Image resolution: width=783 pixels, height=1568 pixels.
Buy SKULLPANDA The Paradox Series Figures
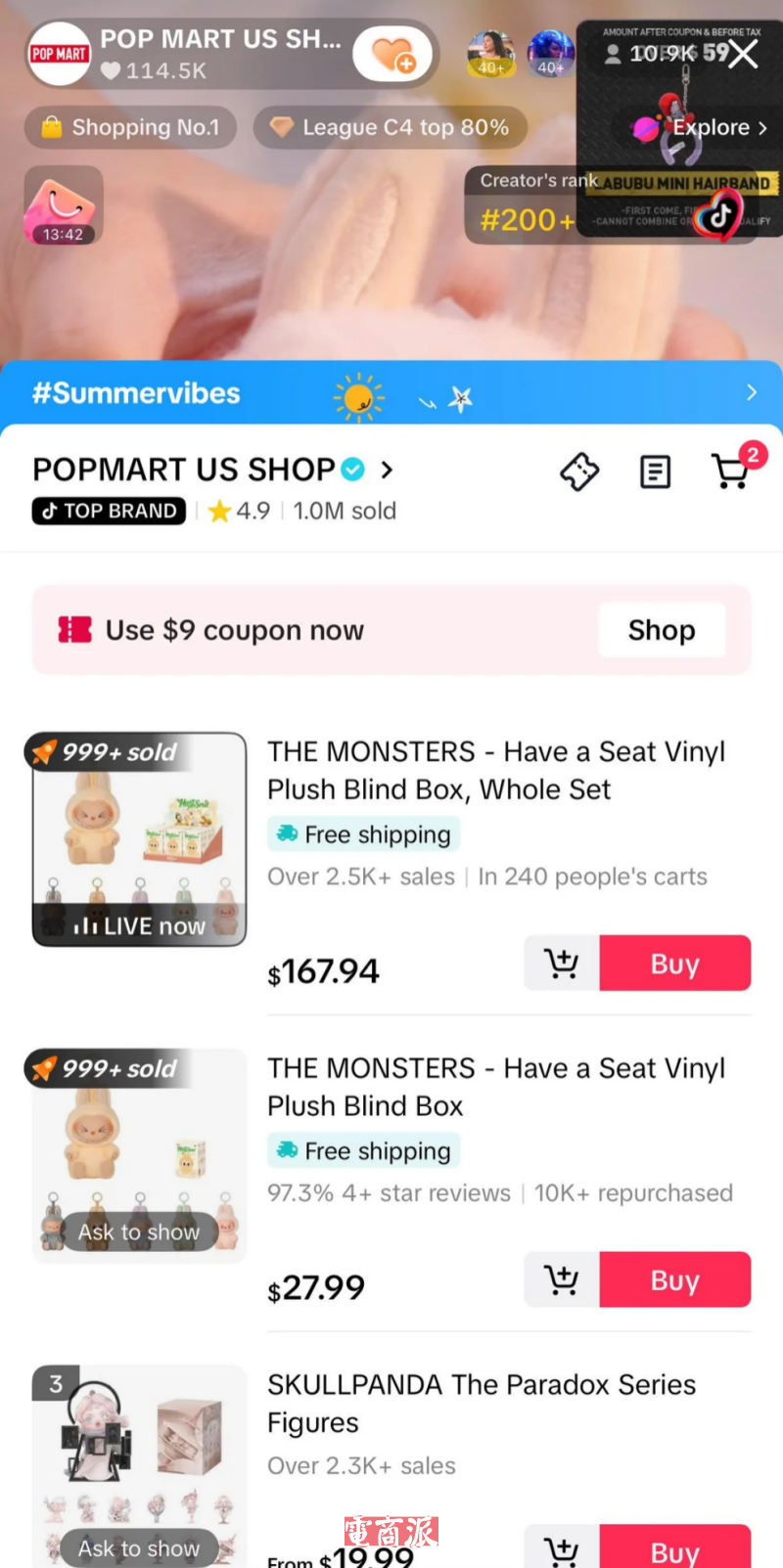point(674,1550)
